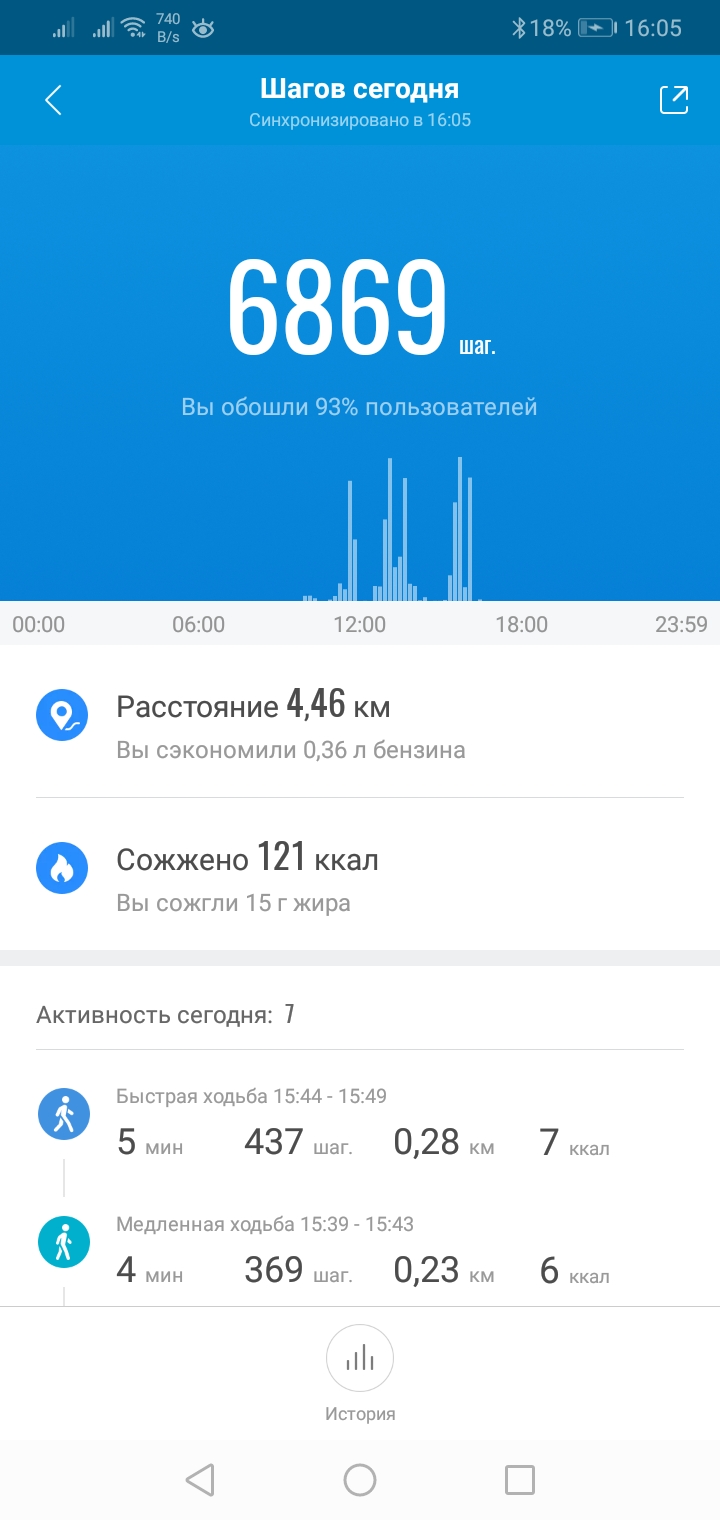Image resolution: width=720 pixels, height=1520 pixels.
Task: Tap the system home button
Action: 360,1480
